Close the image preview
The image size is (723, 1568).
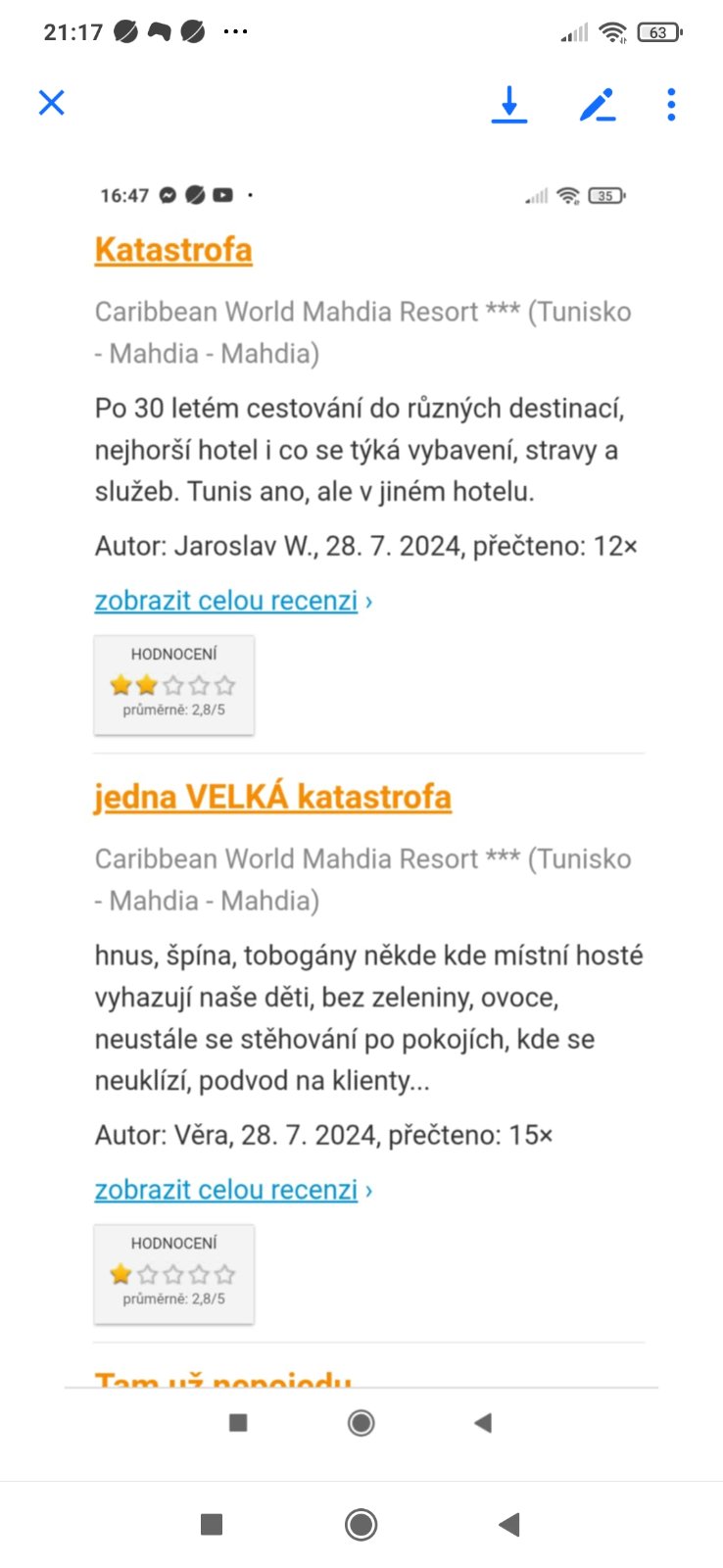coord(51,103)
